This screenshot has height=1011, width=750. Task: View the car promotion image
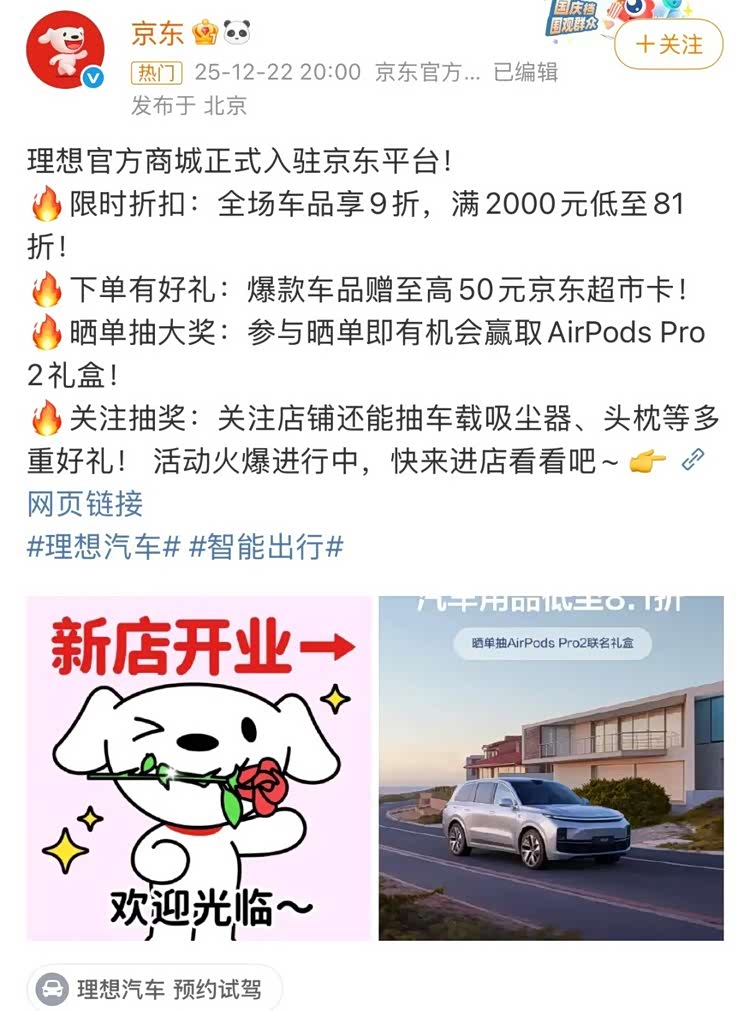551,768
